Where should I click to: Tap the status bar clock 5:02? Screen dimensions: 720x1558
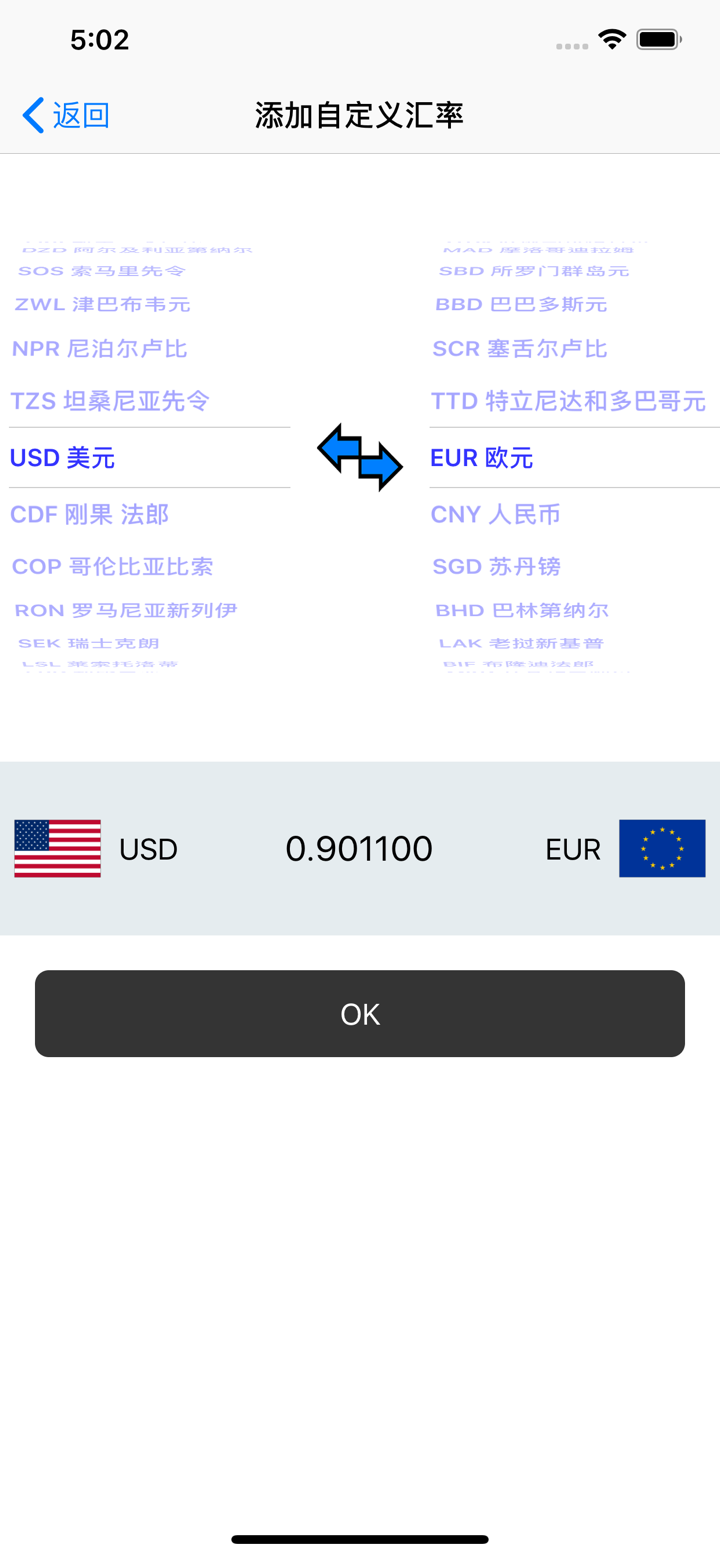[98, 38]
